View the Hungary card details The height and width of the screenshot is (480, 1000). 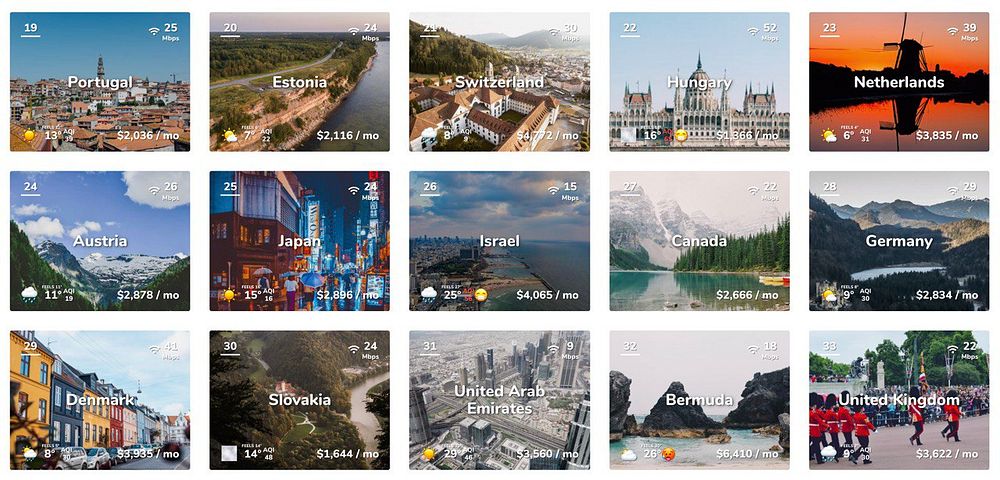[699, 82]
